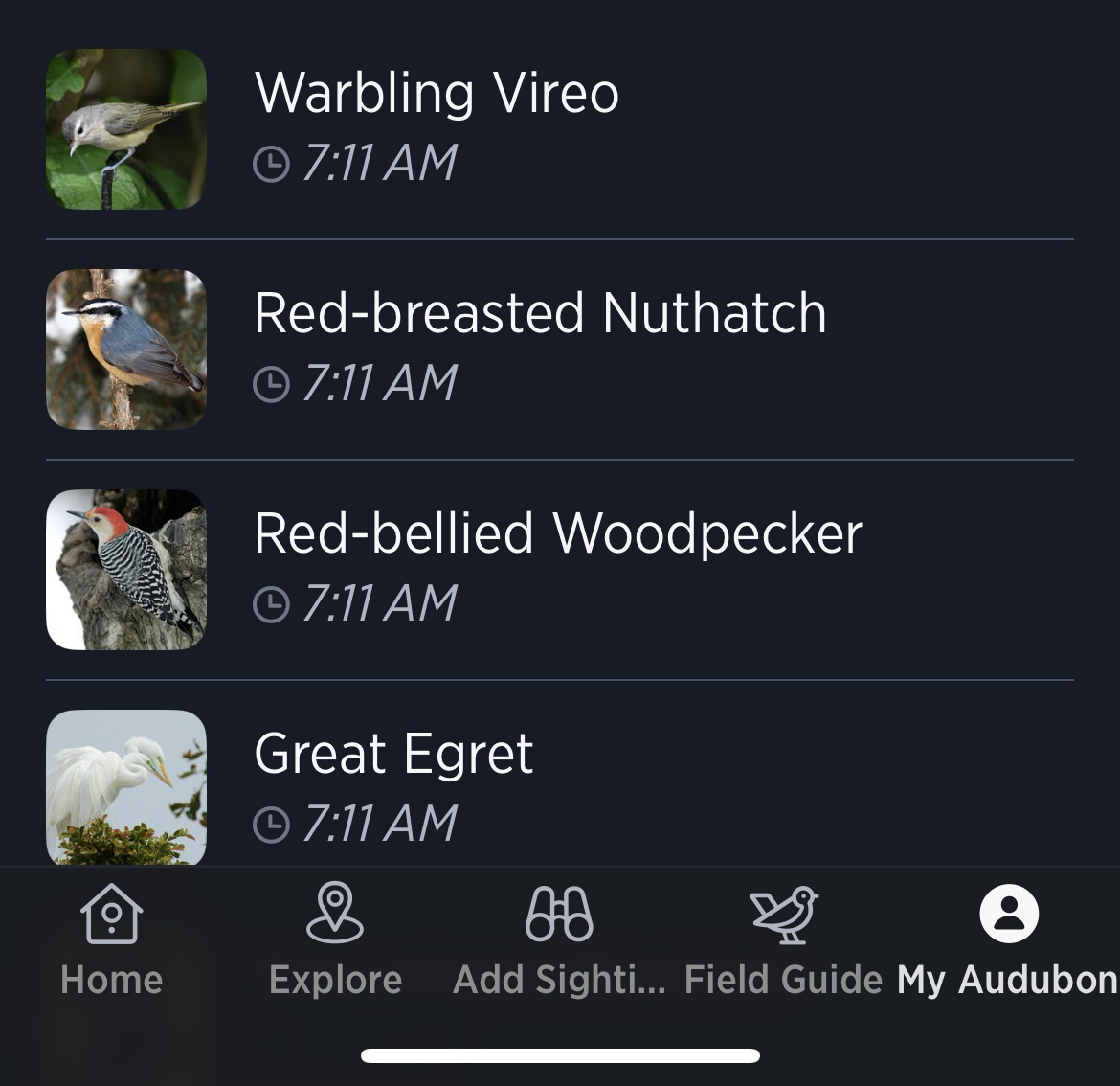
Task: Switch to the Explore tab
Action: (335, 941)
